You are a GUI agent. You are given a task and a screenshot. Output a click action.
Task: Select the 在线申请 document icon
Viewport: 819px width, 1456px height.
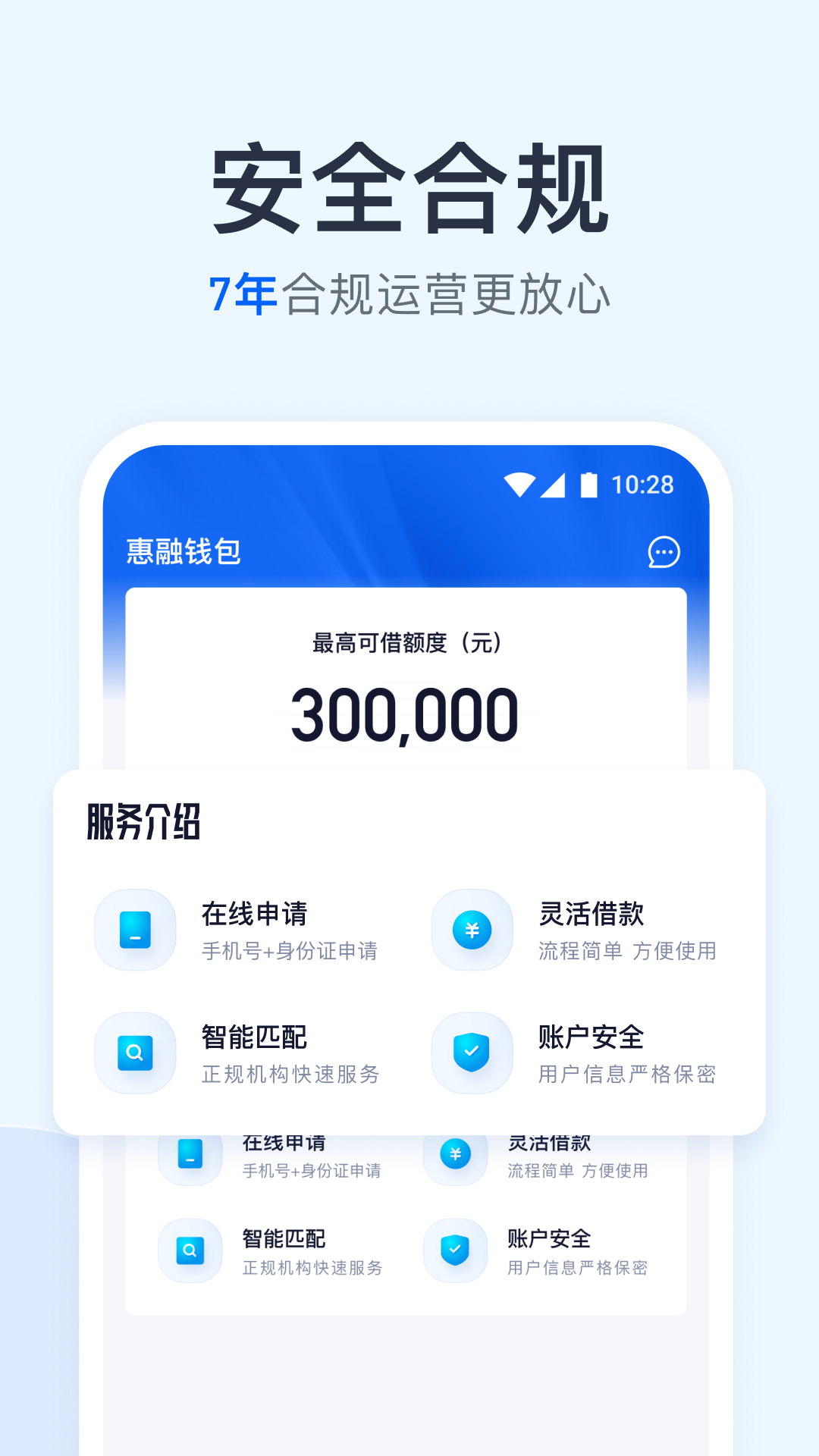134,930
